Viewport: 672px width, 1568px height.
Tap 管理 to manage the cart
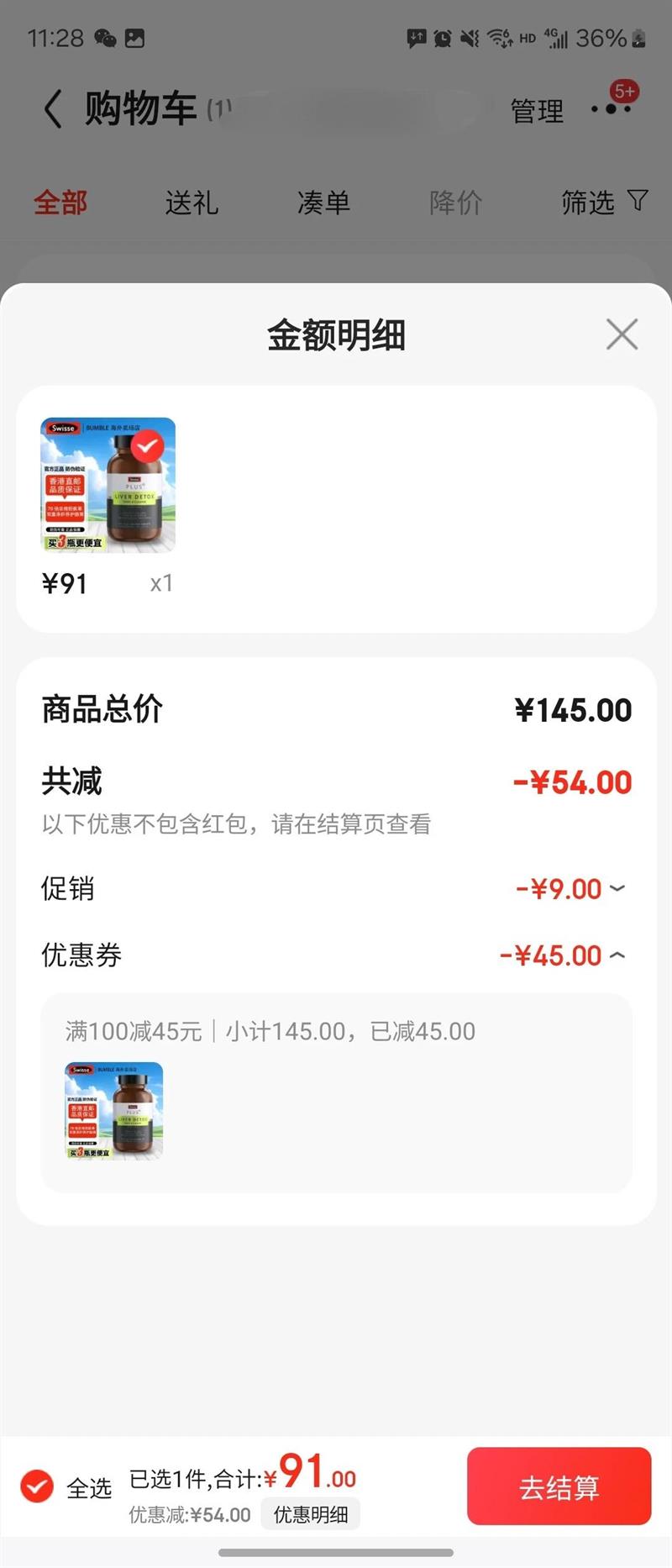tap(537, 111)
